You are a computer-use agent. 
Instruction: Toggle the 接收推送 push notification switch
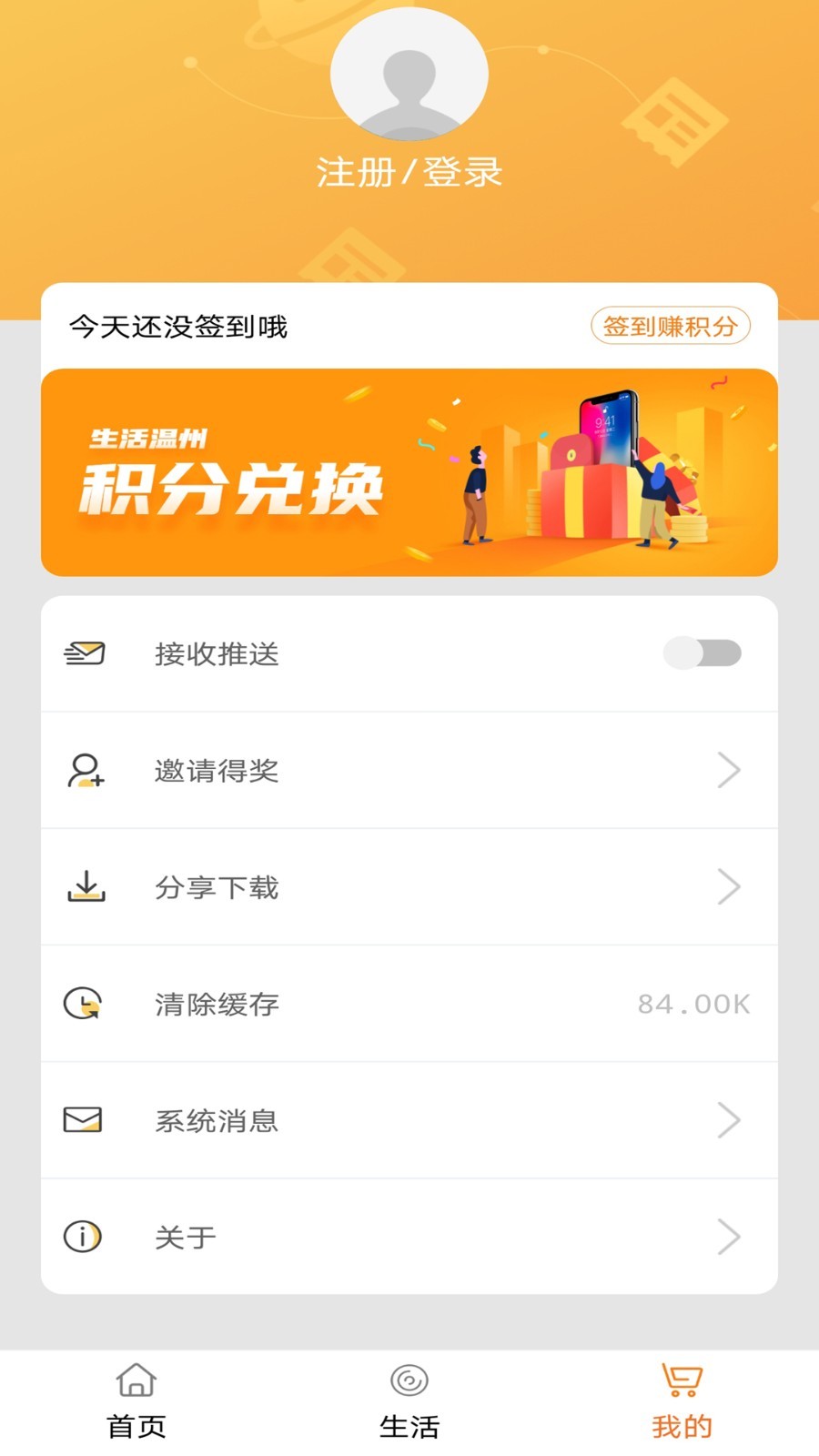click(x=703, y=652)
